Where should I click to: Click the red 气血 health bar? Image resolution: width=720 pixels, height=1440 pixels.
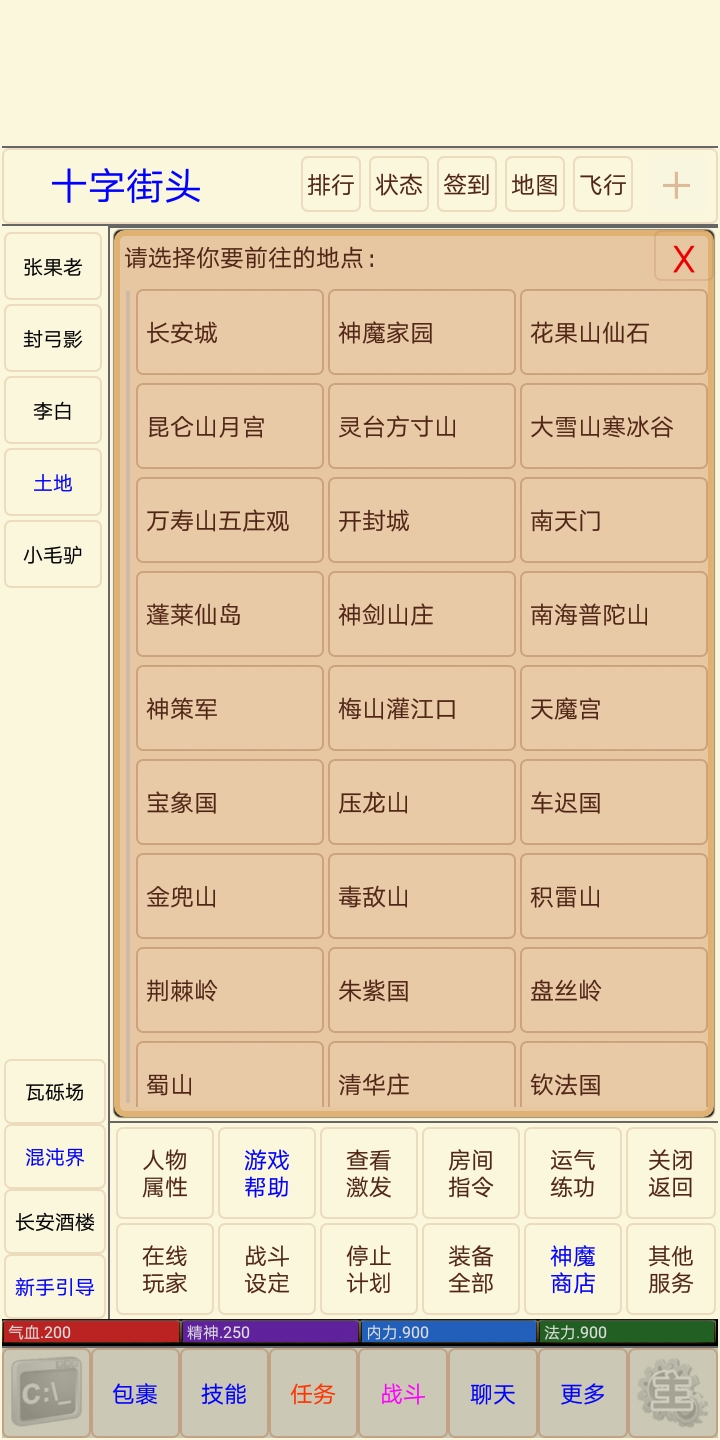(88, 1331)
